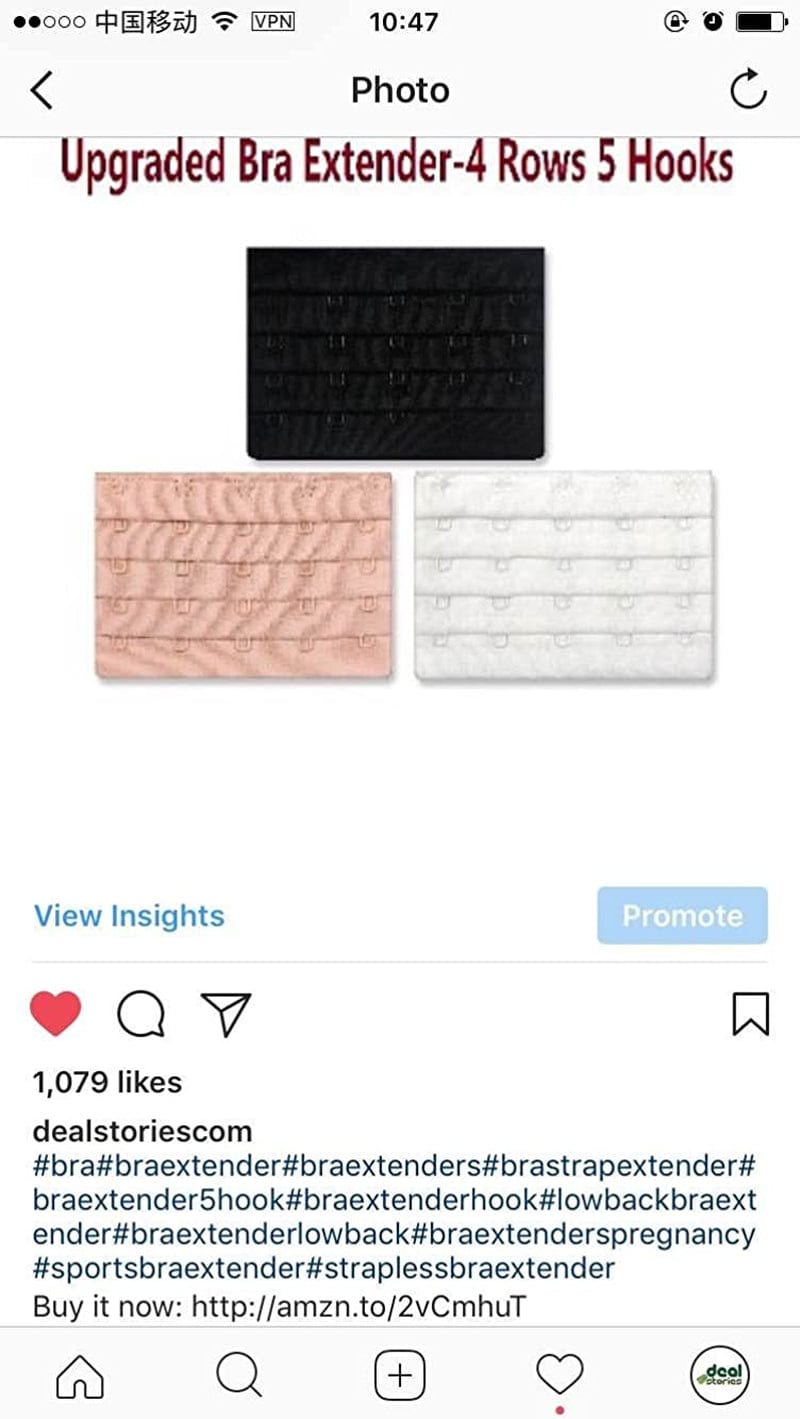Open the dealstoriescom profile from the caption
This screenshot has height=1419, width=800.
coord(142,1132)
